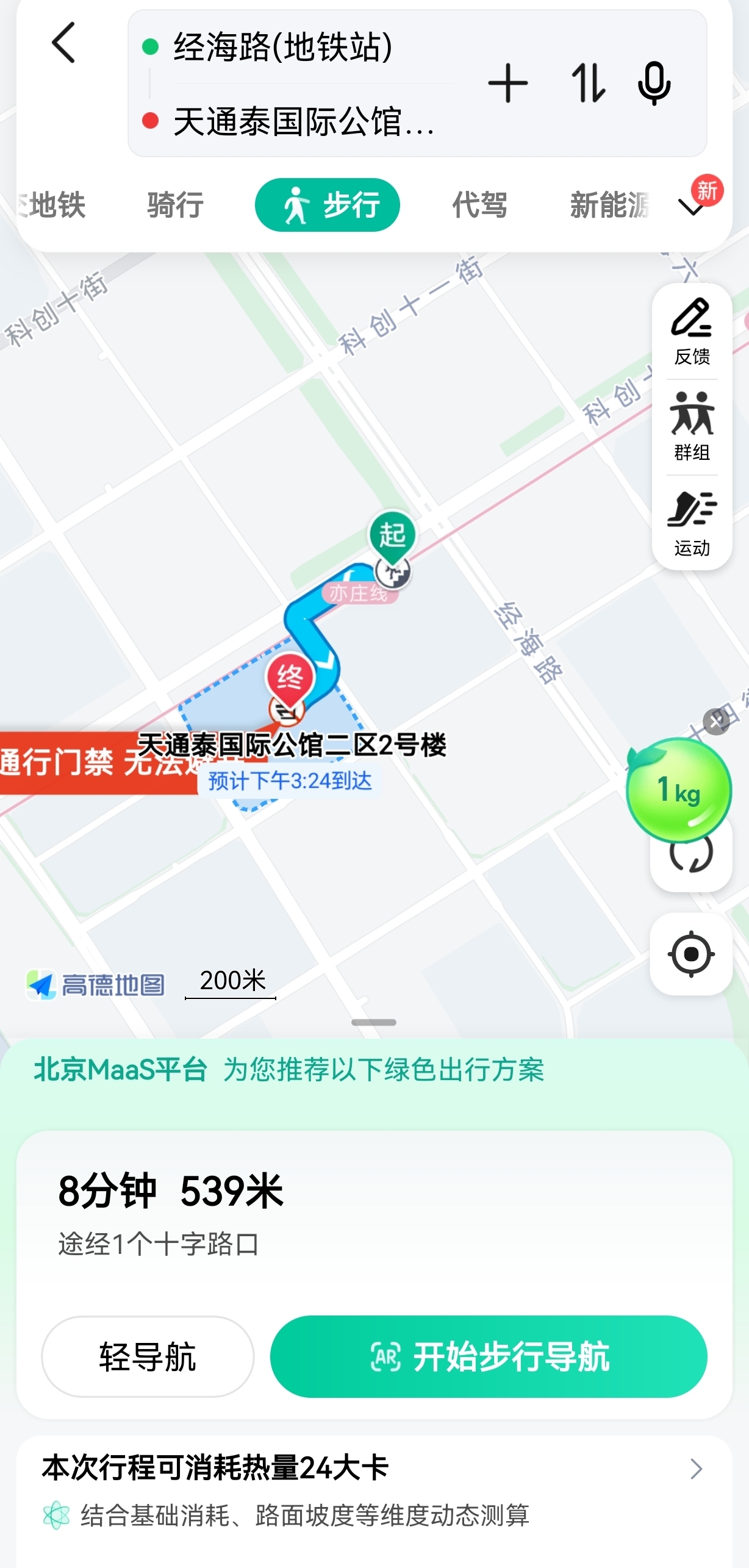This screenshot has height=1568, width=749.
Task: Open the 群组 group feature
Action: (692, 427)
